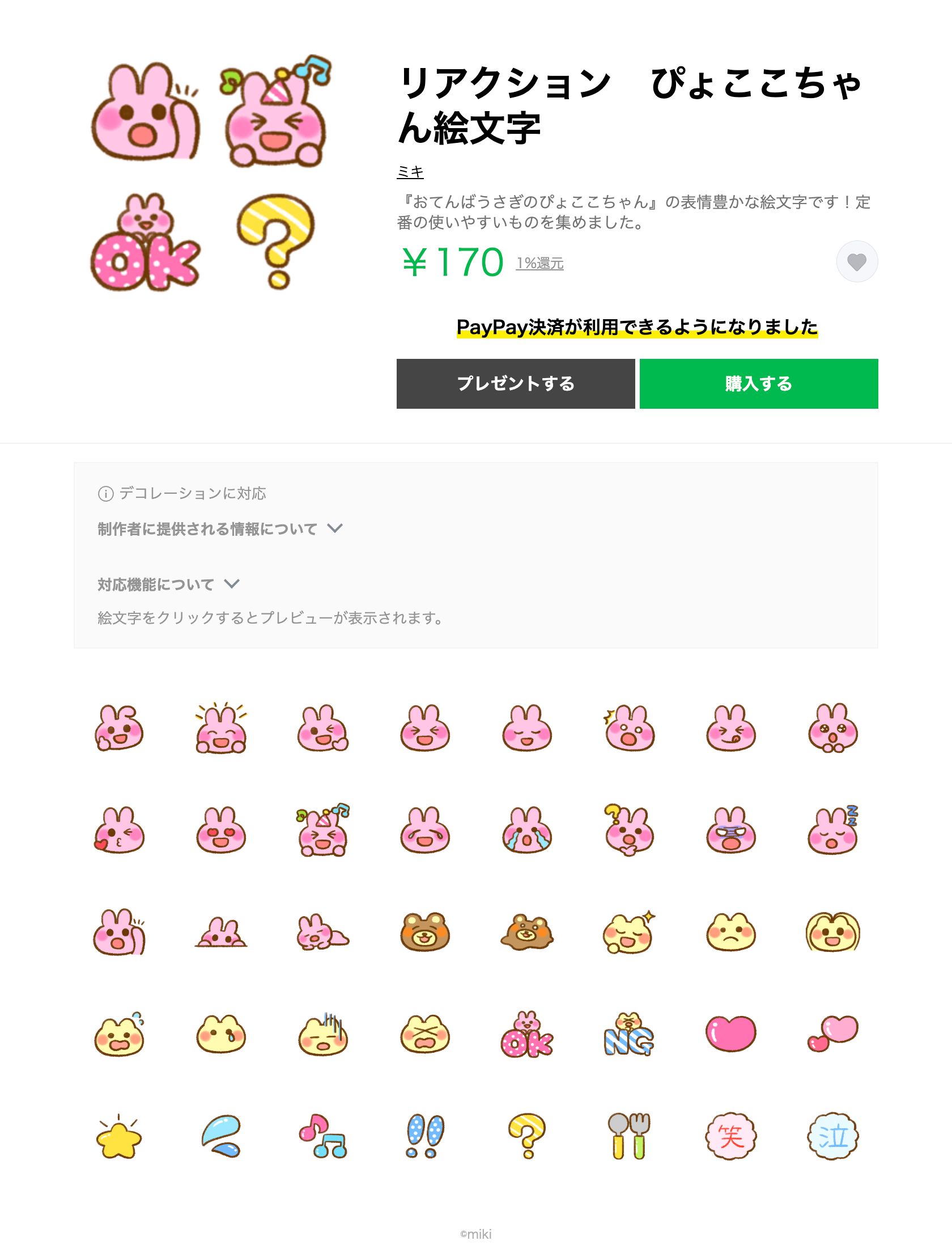
Task: Expand 対応機能について section
Action: tap(168, 584)
